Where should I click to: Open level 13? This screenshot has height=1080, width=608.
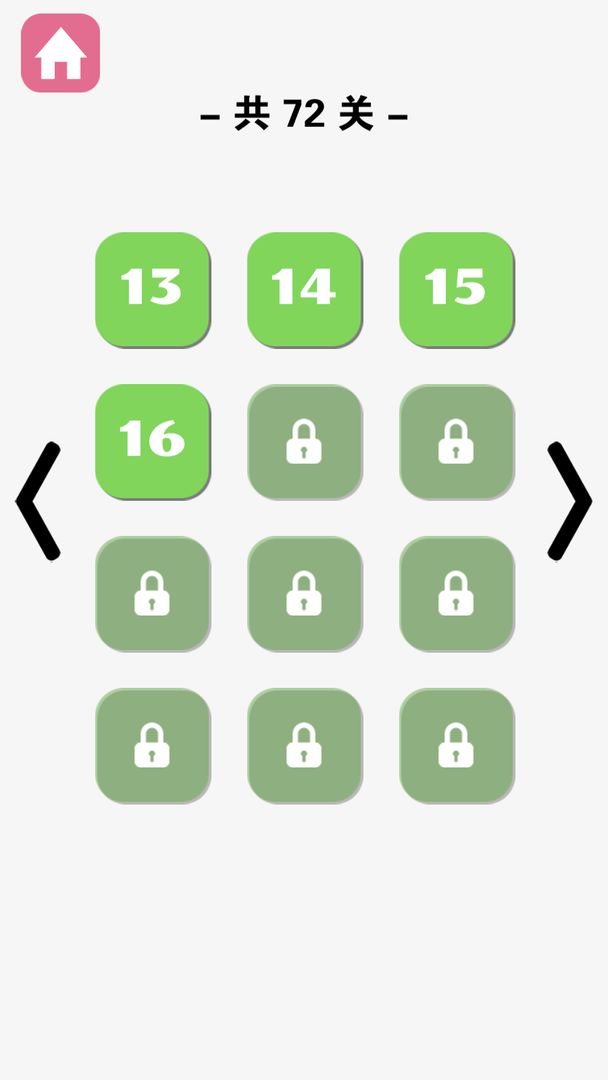(x=152, y=289)
